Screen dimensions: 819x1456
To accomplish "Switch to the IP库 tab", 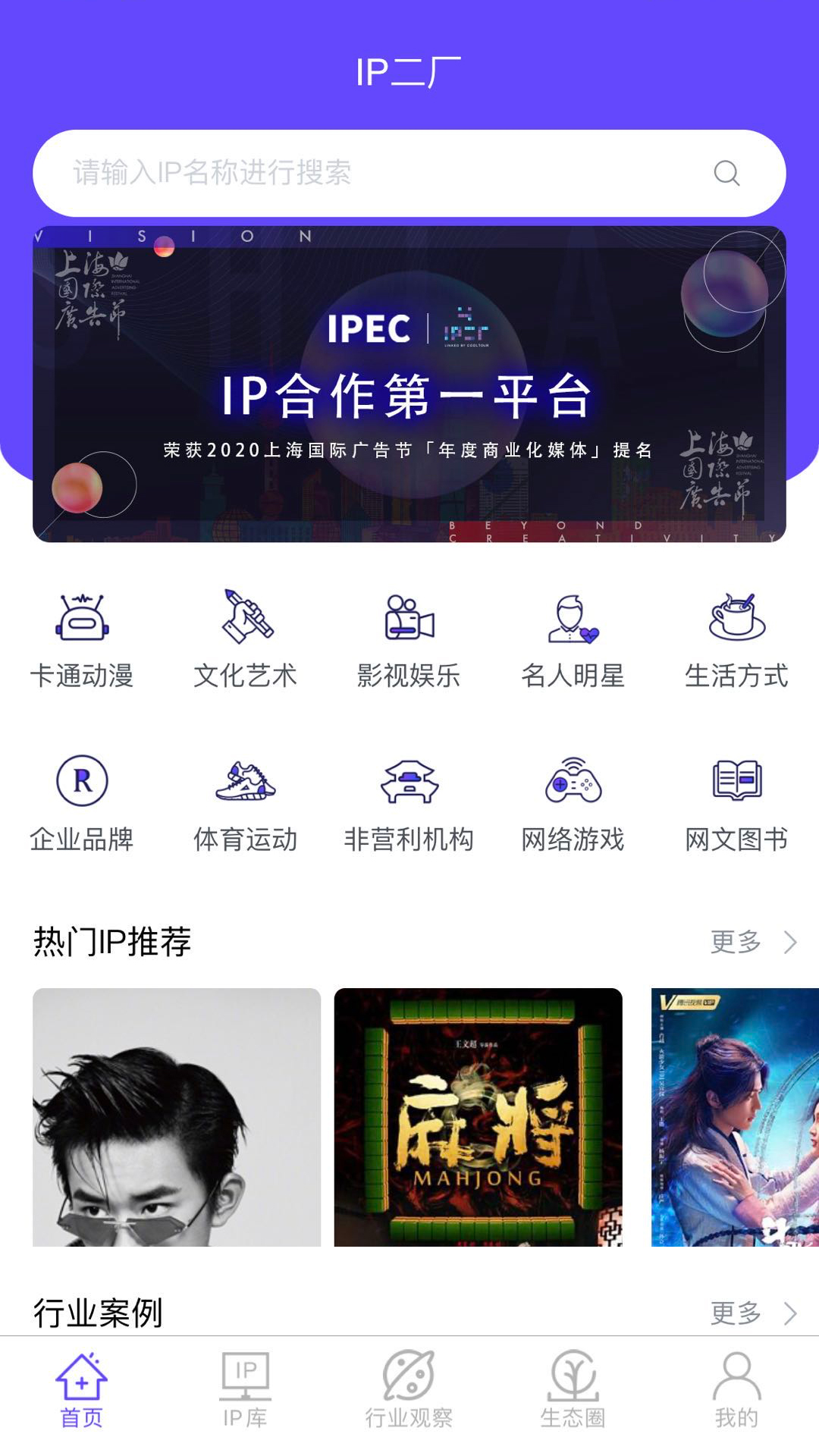I will coord(246,1389).
